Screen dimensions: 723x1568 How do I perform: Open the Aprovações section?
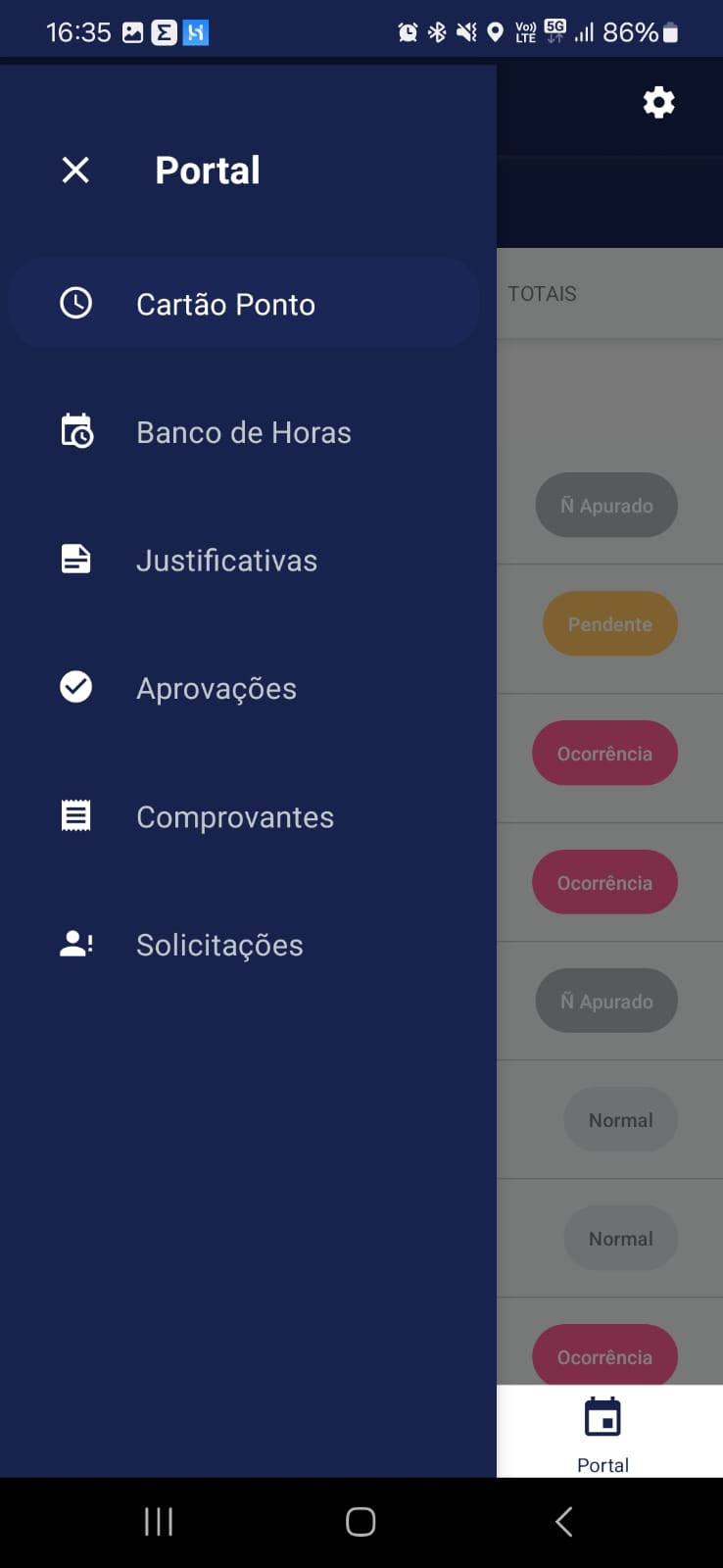click(216, 688)
